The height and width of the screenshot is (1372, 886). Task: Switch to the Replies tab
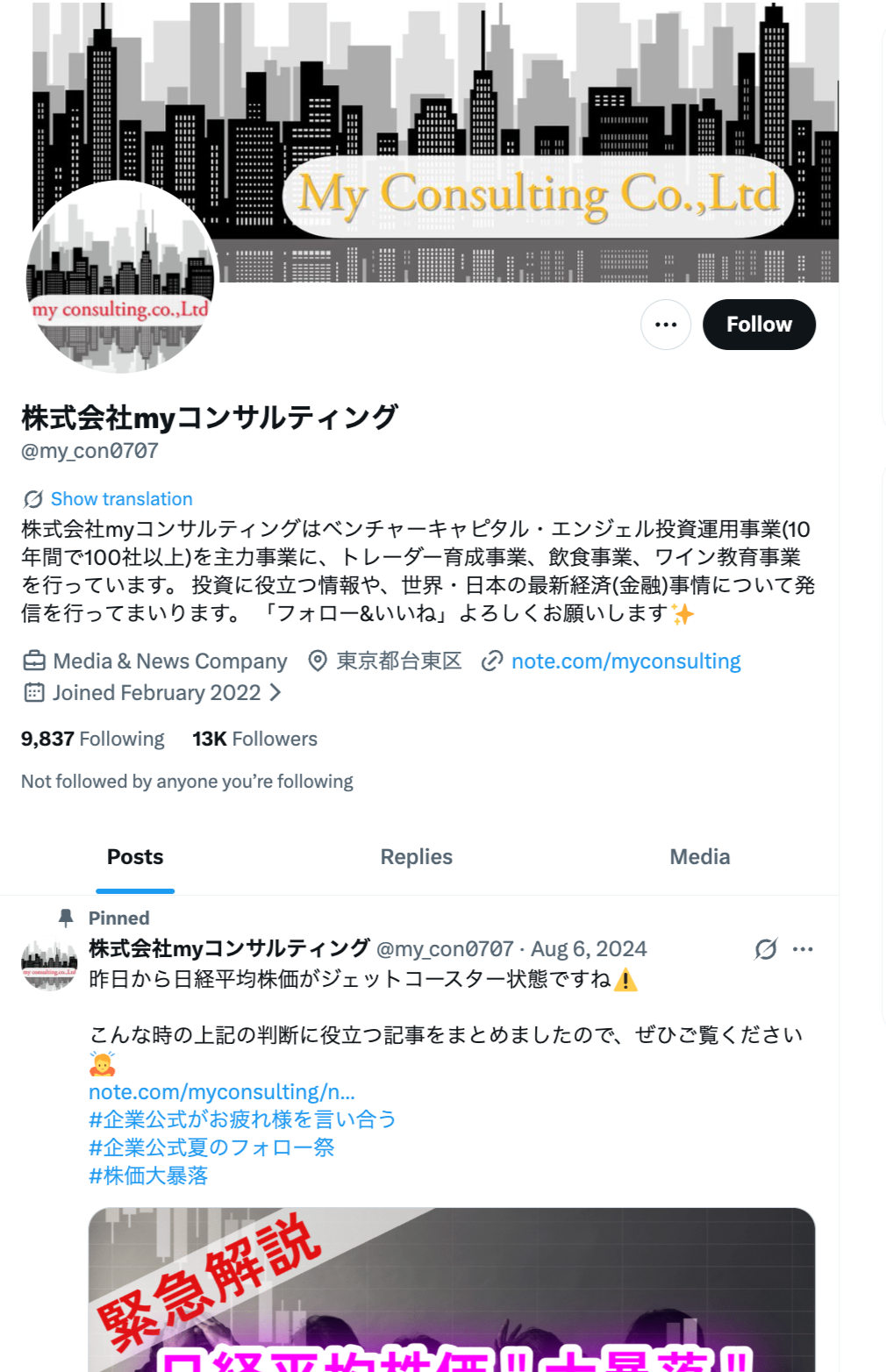pyautogui.click(x=417, y=857)
